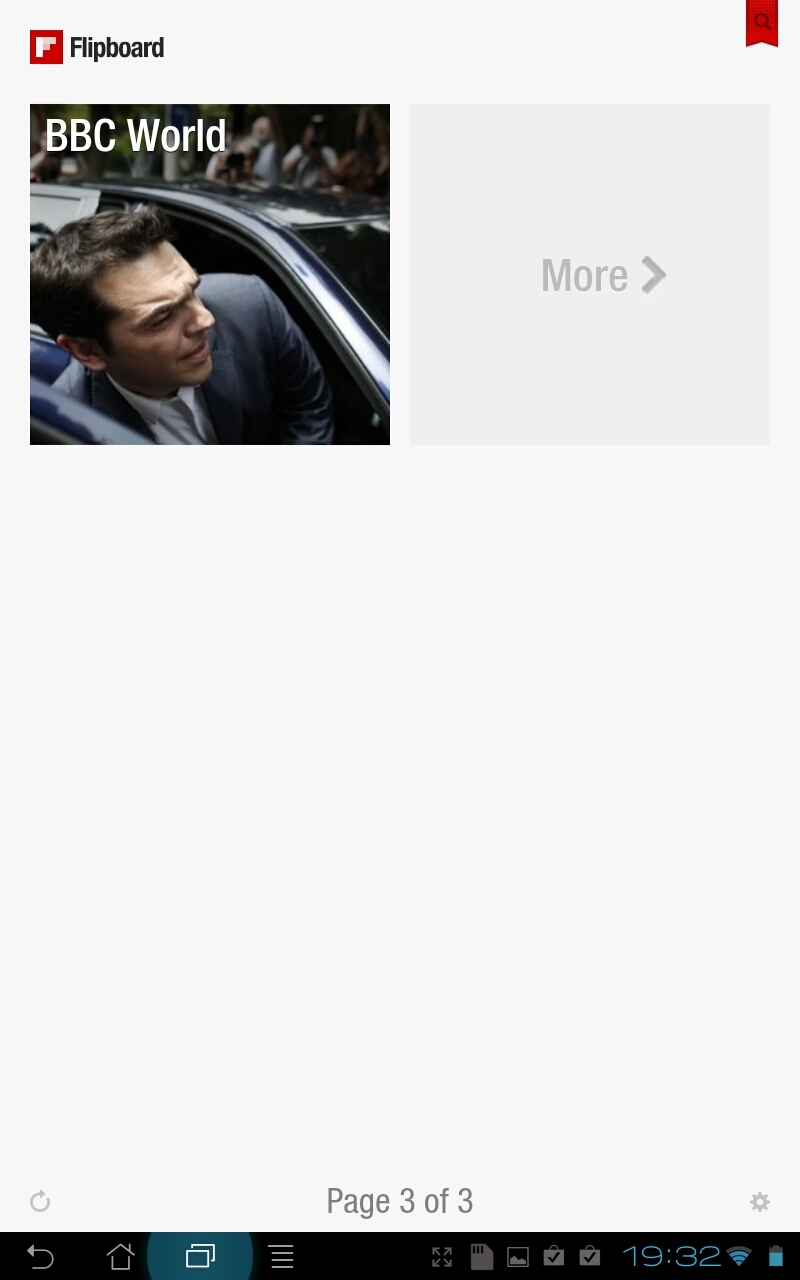The width and height of the screenshot is (800, 1280).
Task: Tap the 'Page 3 of 3' indicator
Action: [x=399, y=1200]
